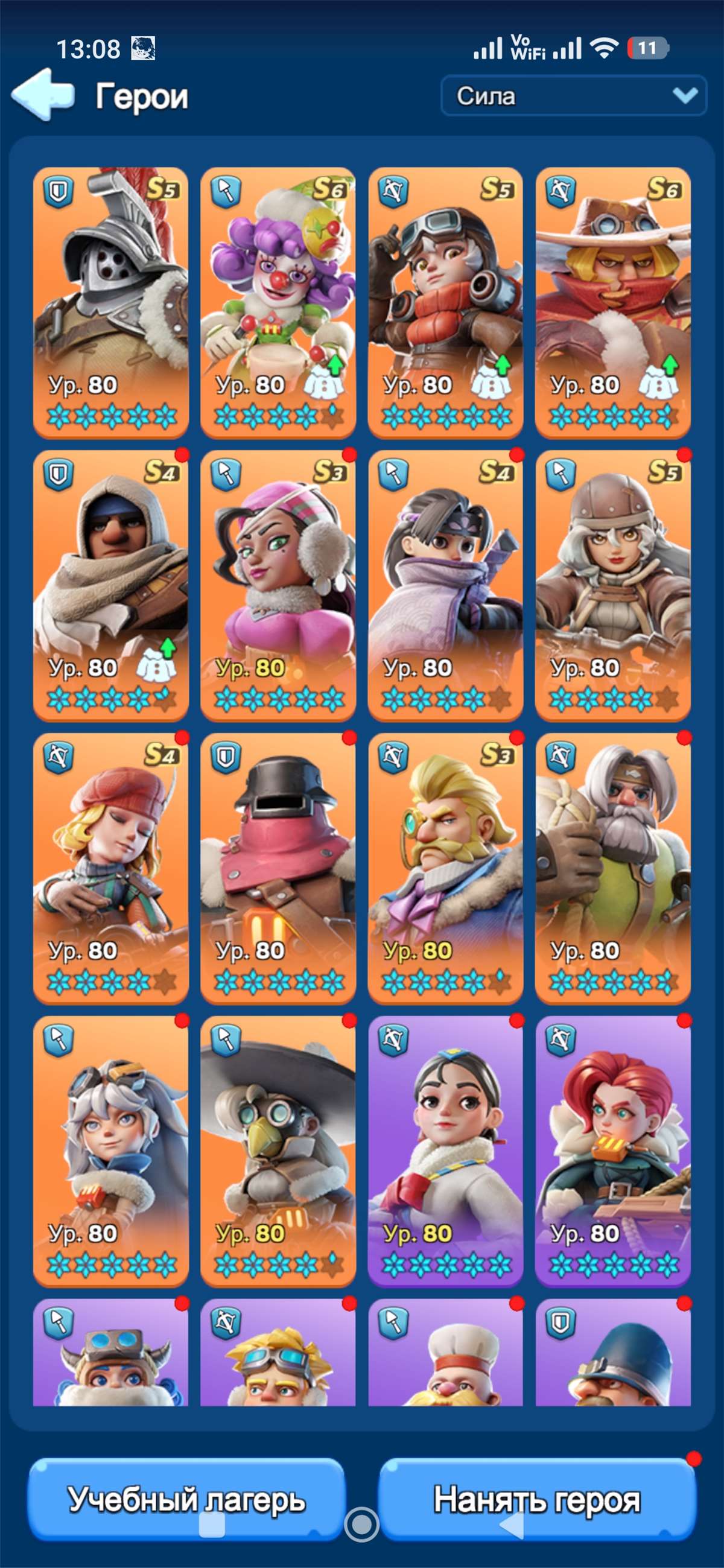
Task: View the bearded old man carrying sack
Action: click(x=613, y=869)
